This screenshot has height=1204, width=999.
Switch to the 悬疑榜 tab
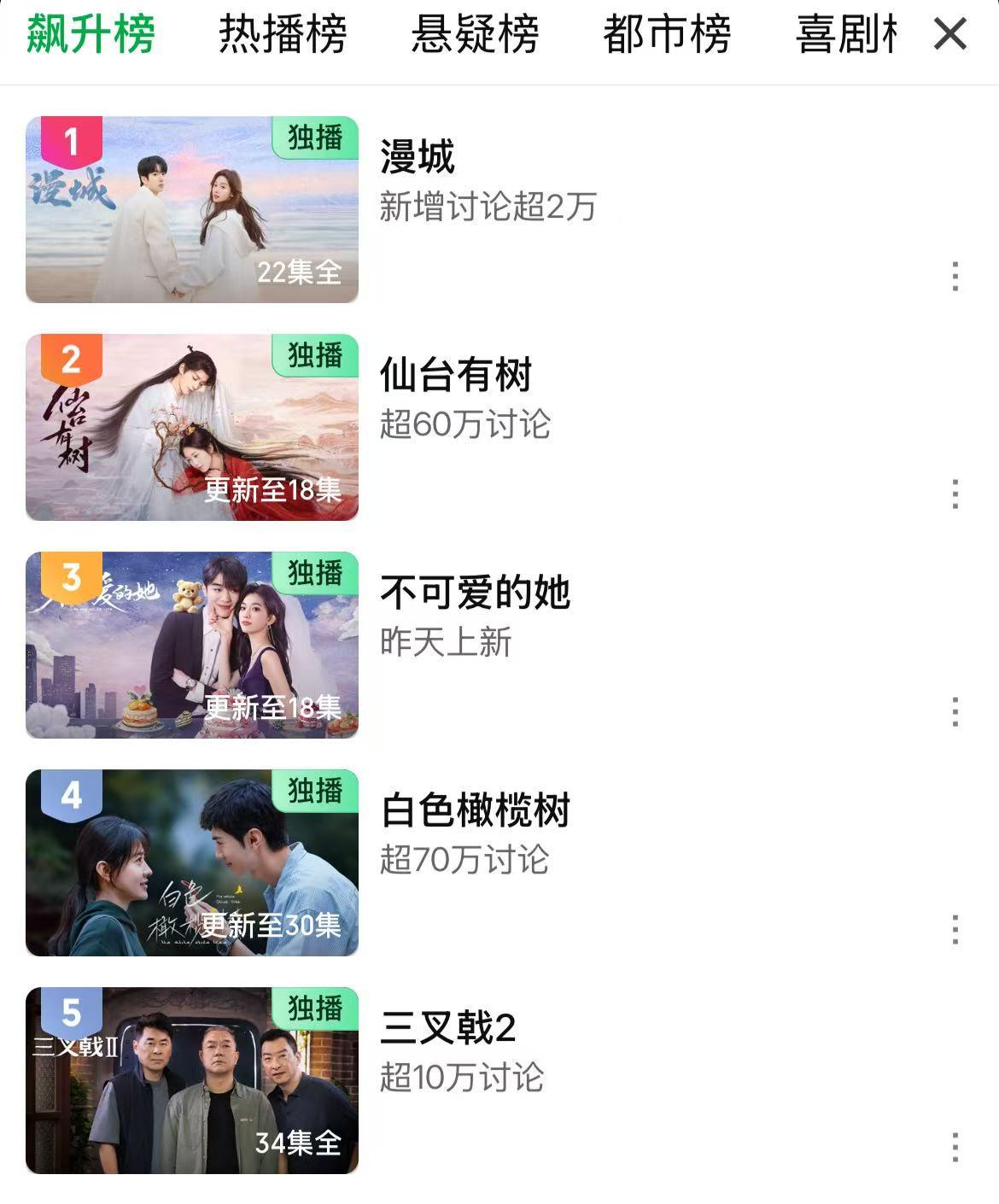click(475, 35)
